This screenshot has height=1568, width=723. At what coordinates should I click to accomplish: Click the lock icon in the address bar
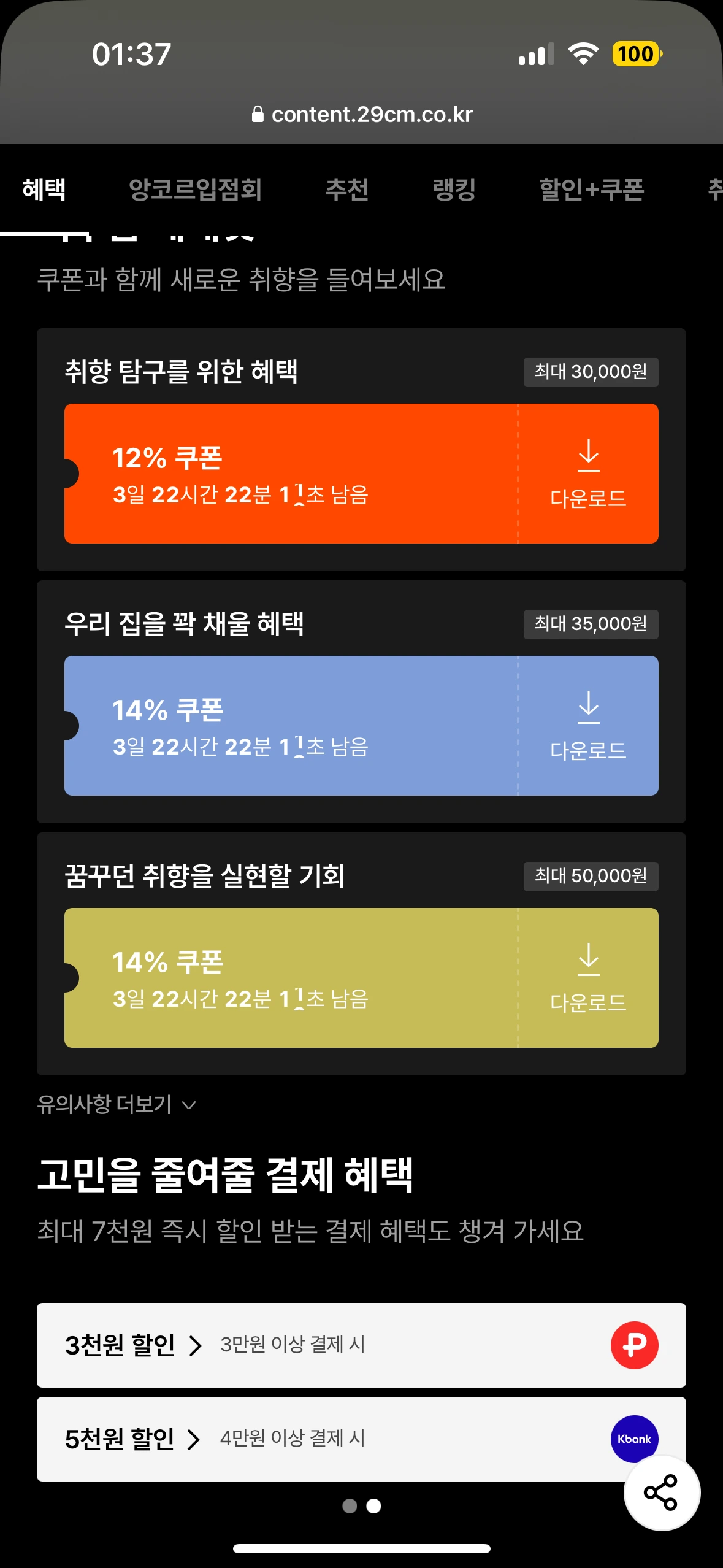(258, 115)
